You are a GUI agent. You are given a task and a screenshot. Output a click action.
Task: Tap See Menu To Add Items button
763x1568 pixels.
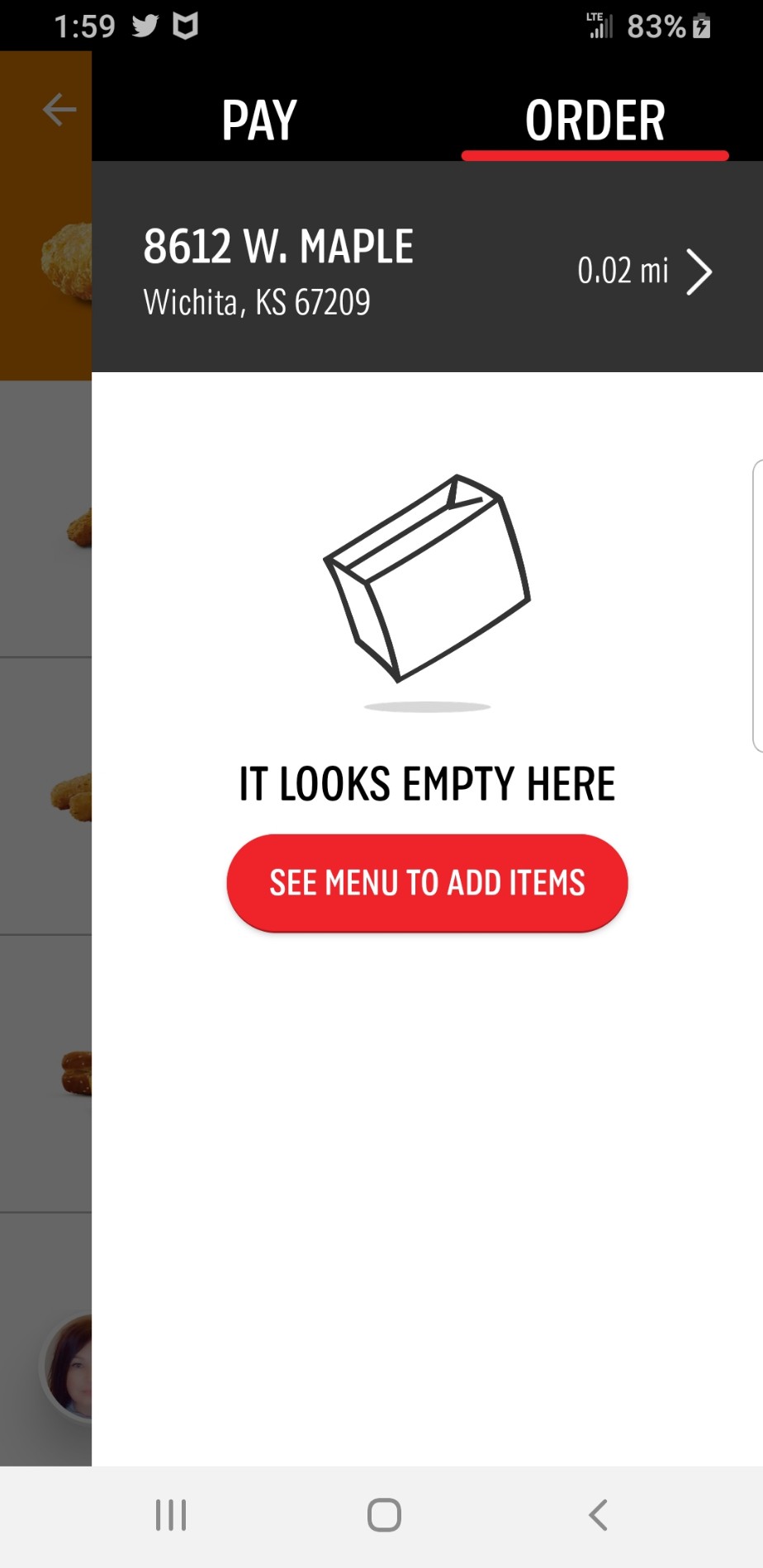click(x=427, y=882)
